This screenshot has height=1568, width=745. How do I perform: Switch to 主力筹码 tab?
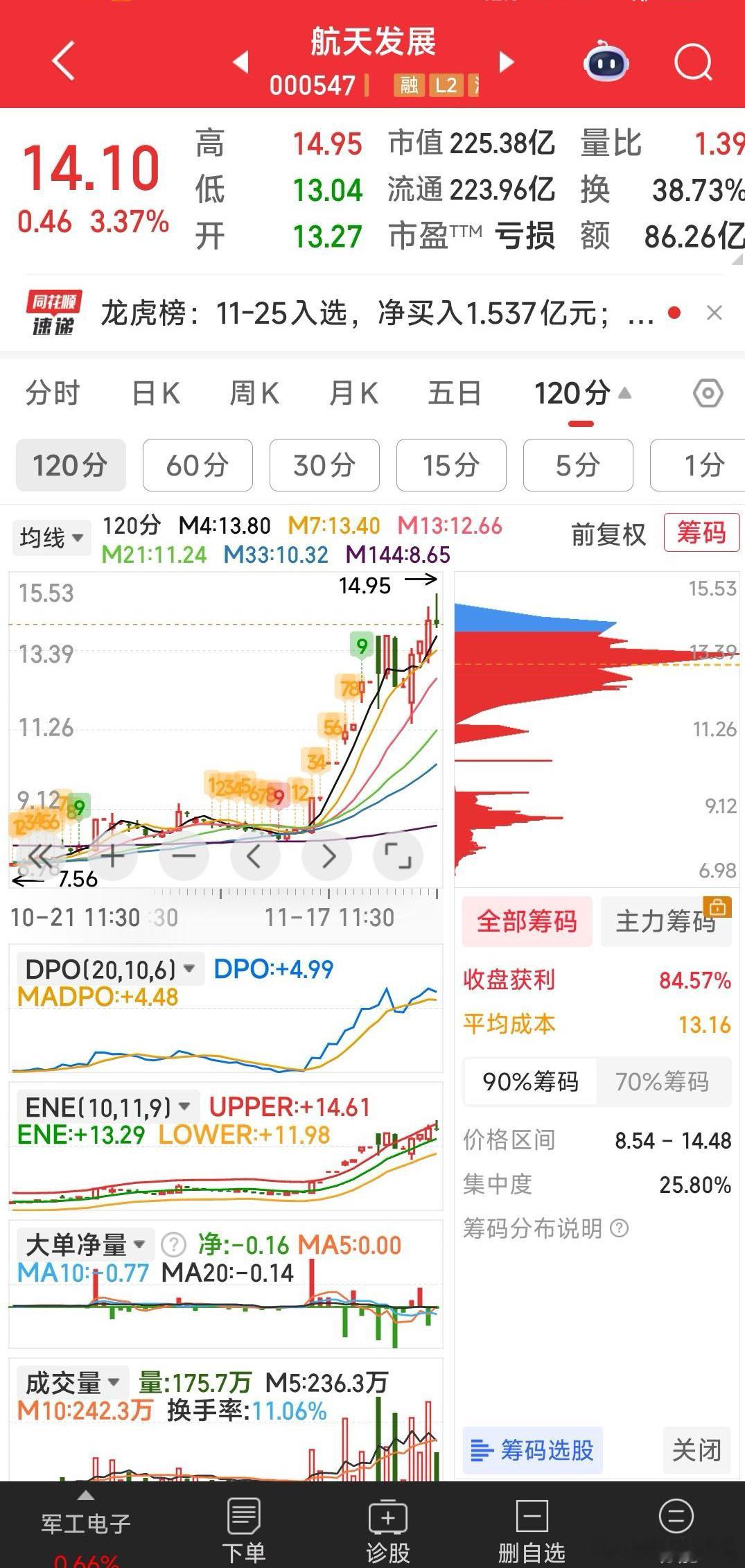pos(665,921)
